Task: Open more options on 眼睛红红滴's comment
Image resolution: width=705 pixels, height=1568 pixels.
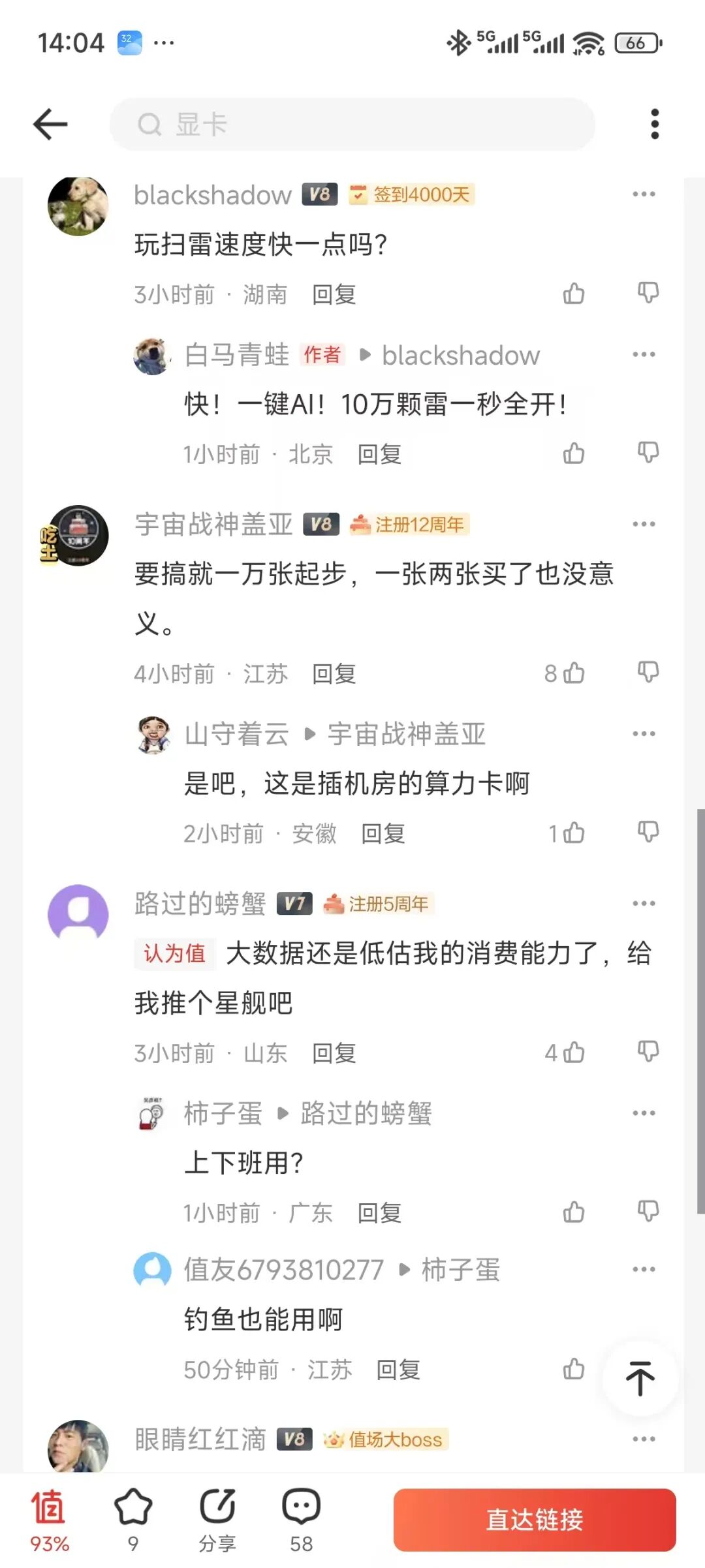Action: 644,1439
